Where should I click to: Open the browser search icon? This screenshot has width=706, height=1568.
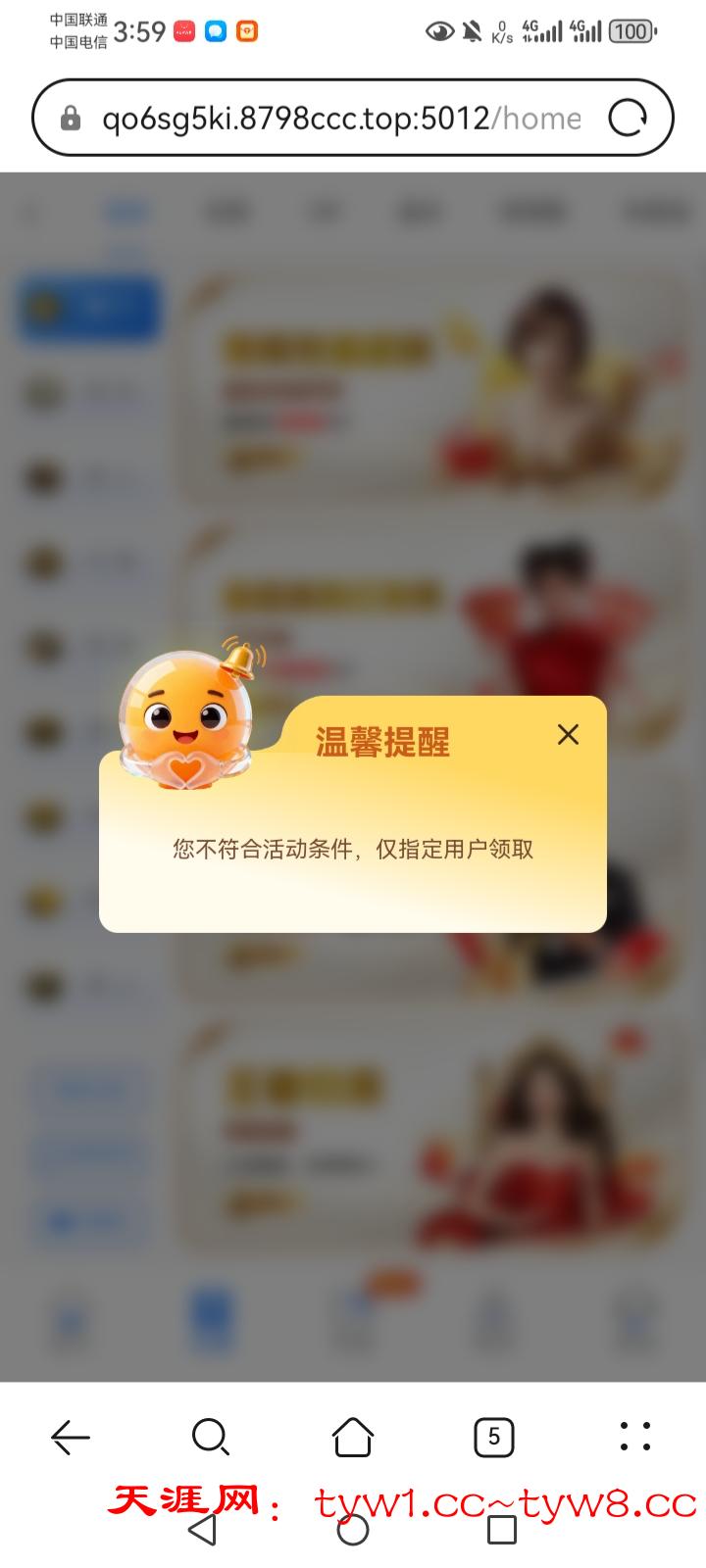(x=211, y=1437)
